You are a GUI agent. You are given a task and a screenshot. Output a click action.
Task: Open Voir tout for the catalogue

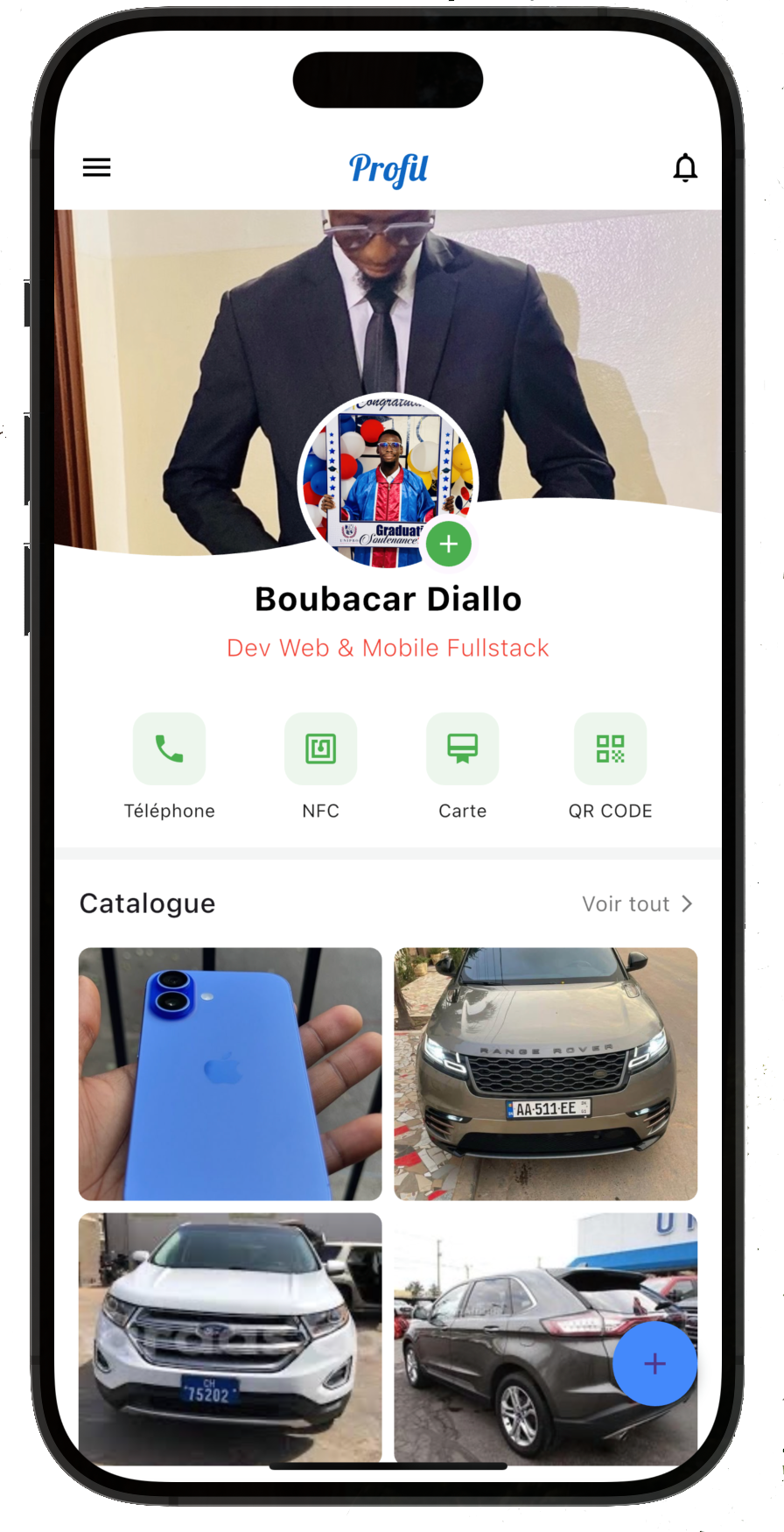(x=637, y=903)
